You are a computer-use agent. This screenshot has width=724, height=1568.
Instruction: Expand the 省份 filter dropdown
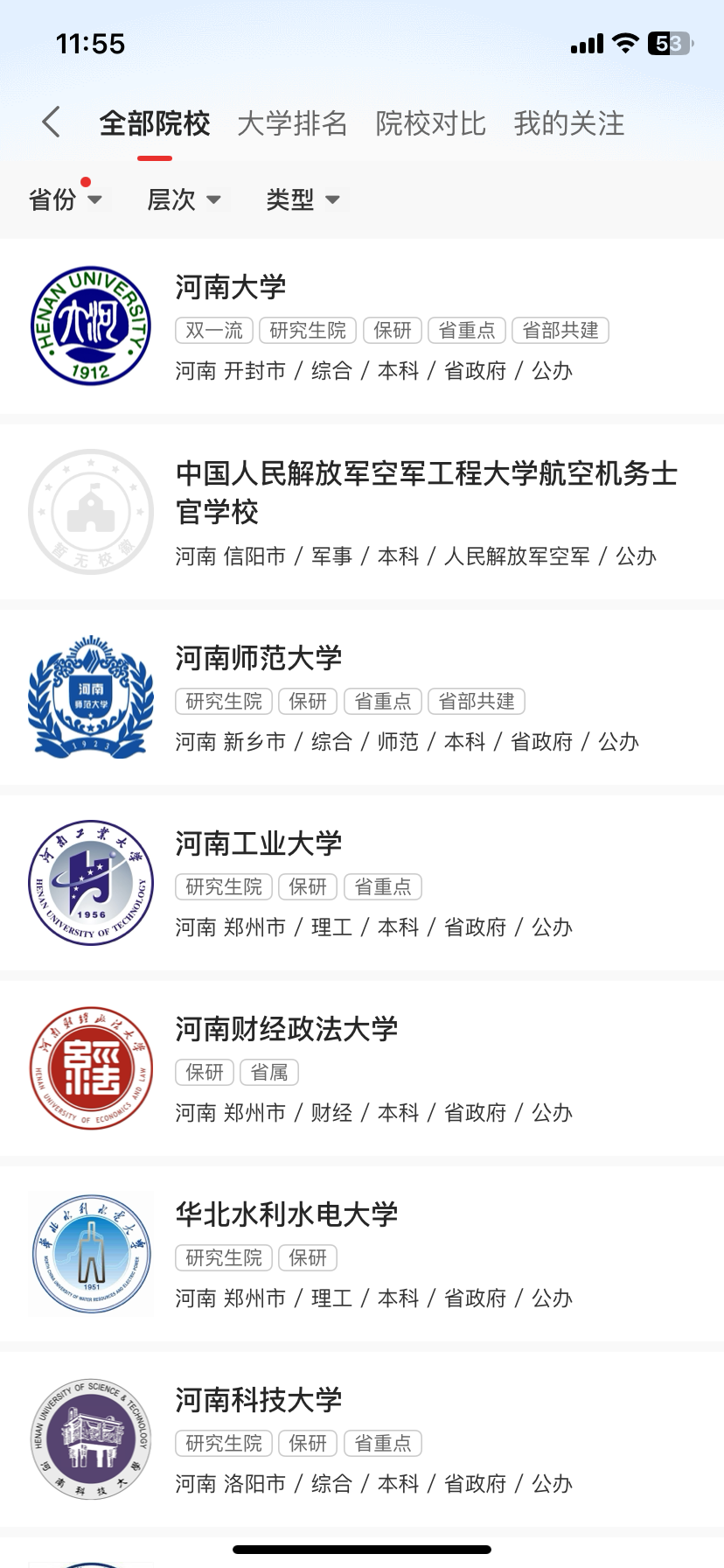65,200
